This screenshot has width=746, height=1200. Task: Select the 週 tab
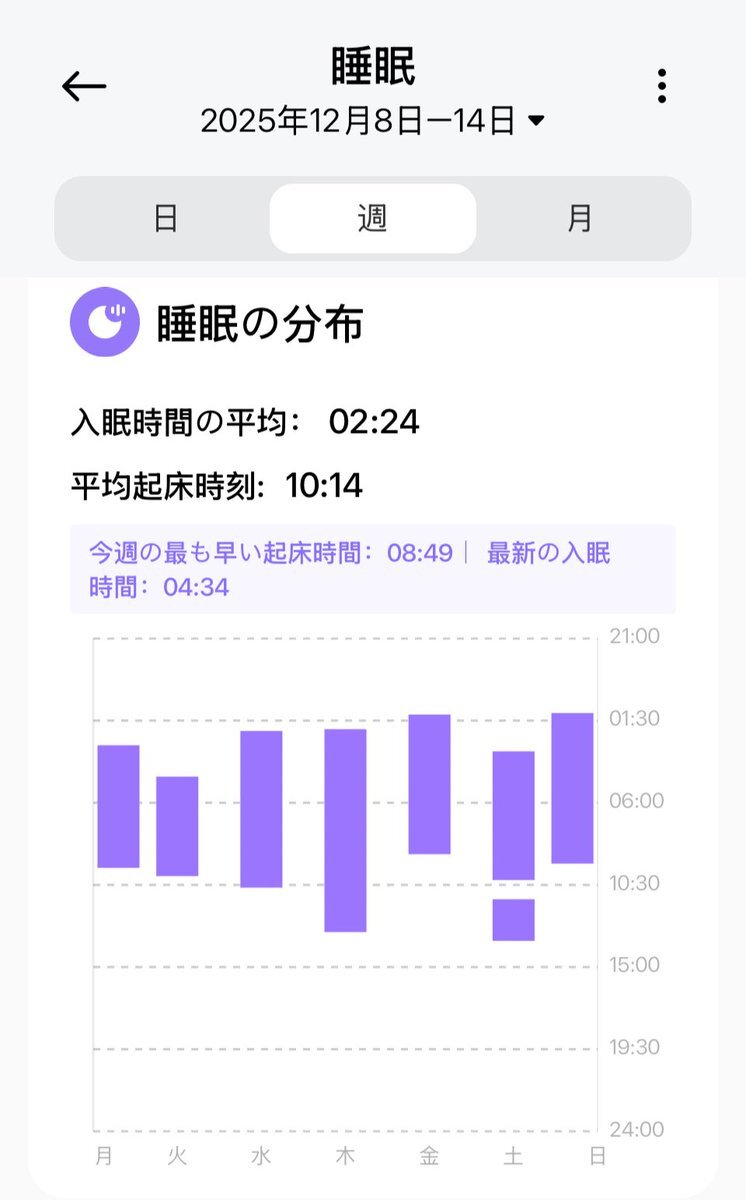(372, 218)
